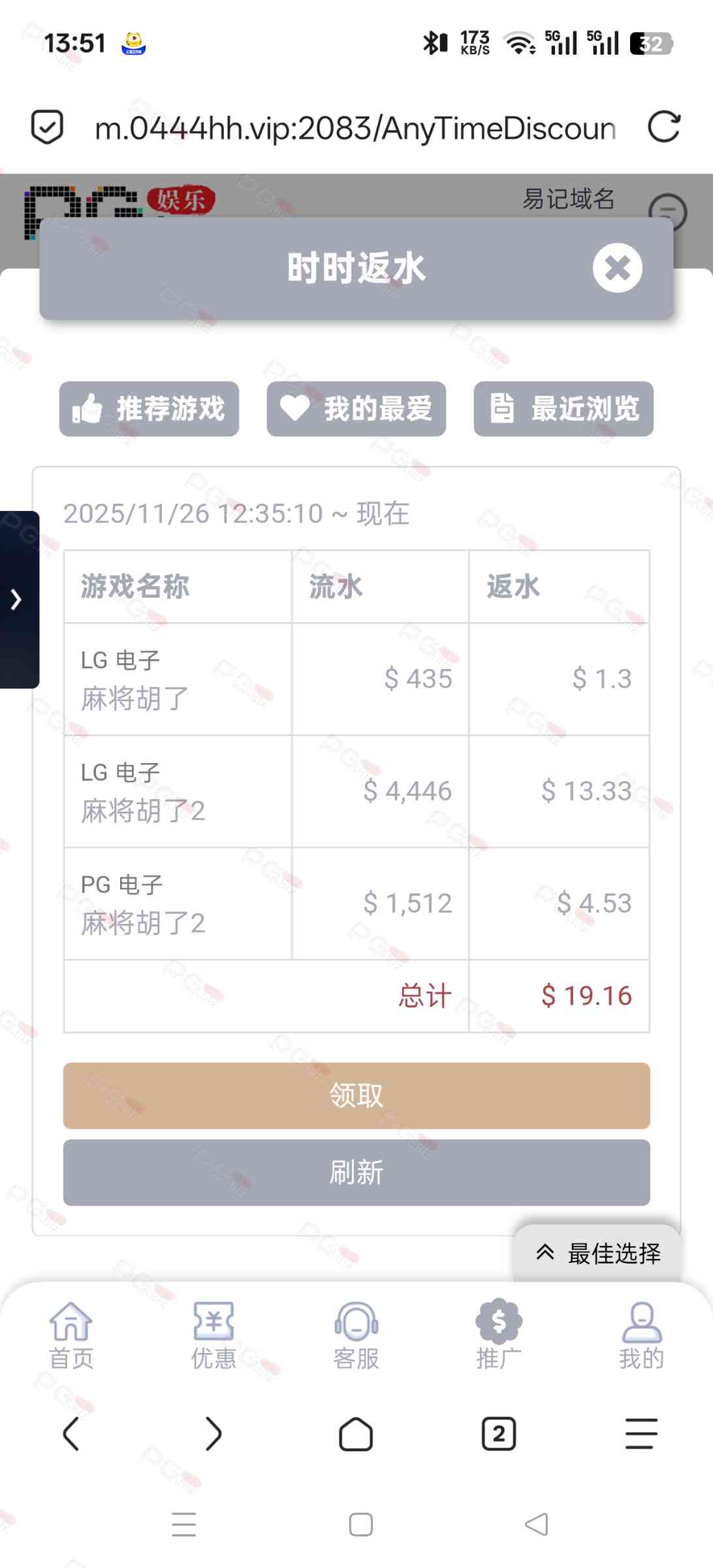Refresh rebate data with 刷新
This screenshot has height=1568, width=713.
(x=356, y=1173)
